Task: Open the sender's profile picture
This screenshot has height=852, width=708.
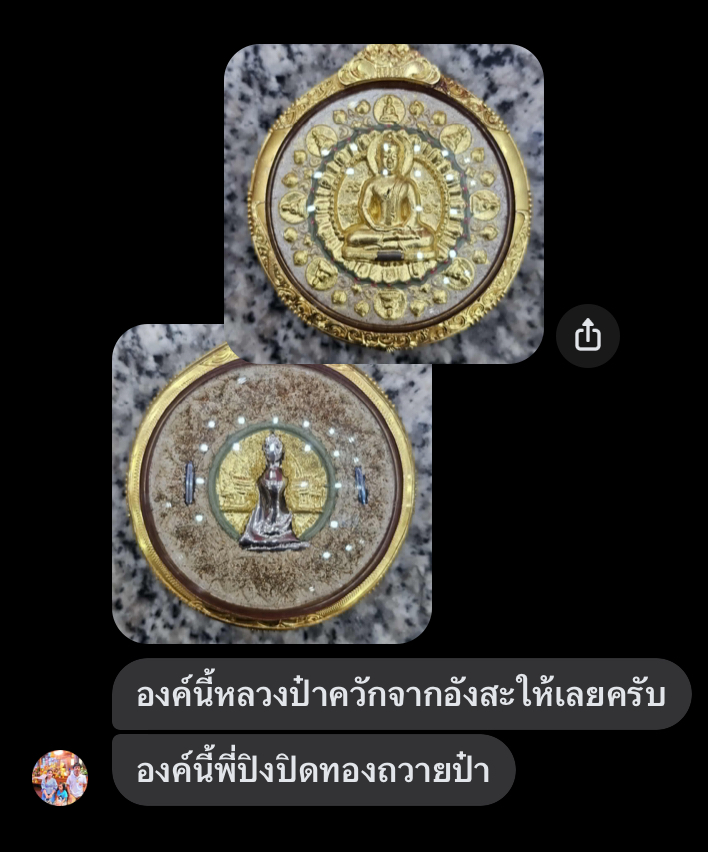Action: coord(60,778)
